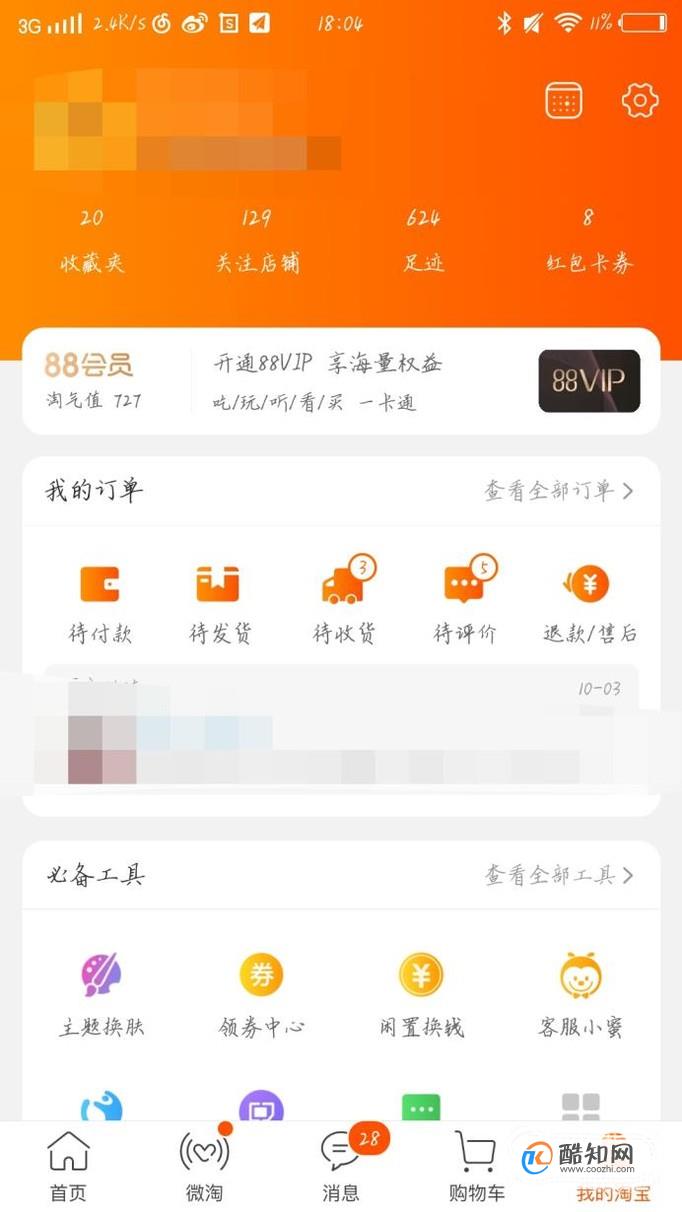The image size is (682, 1212).
Task: Switch to the 消息 messages tab
Action: 341,1167
